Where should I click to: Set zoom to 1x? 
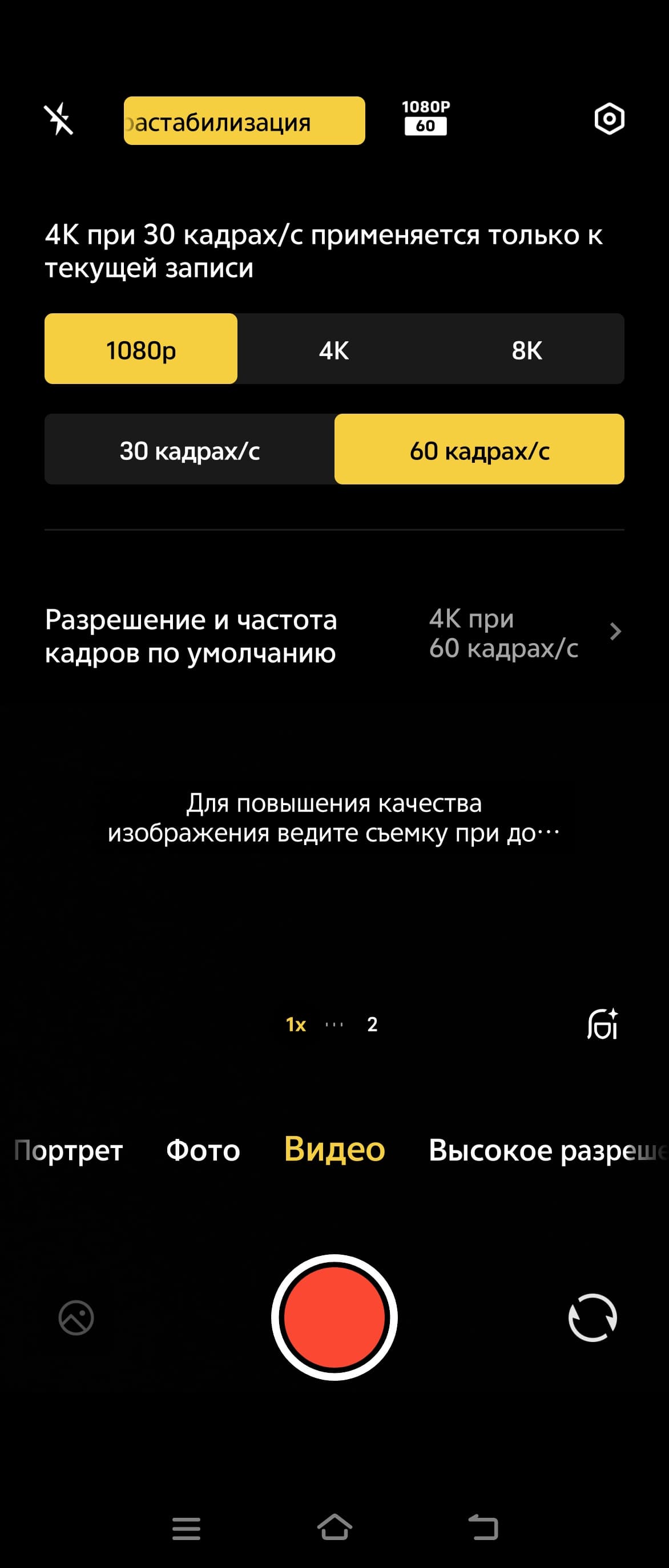[x=296, y=1024]
